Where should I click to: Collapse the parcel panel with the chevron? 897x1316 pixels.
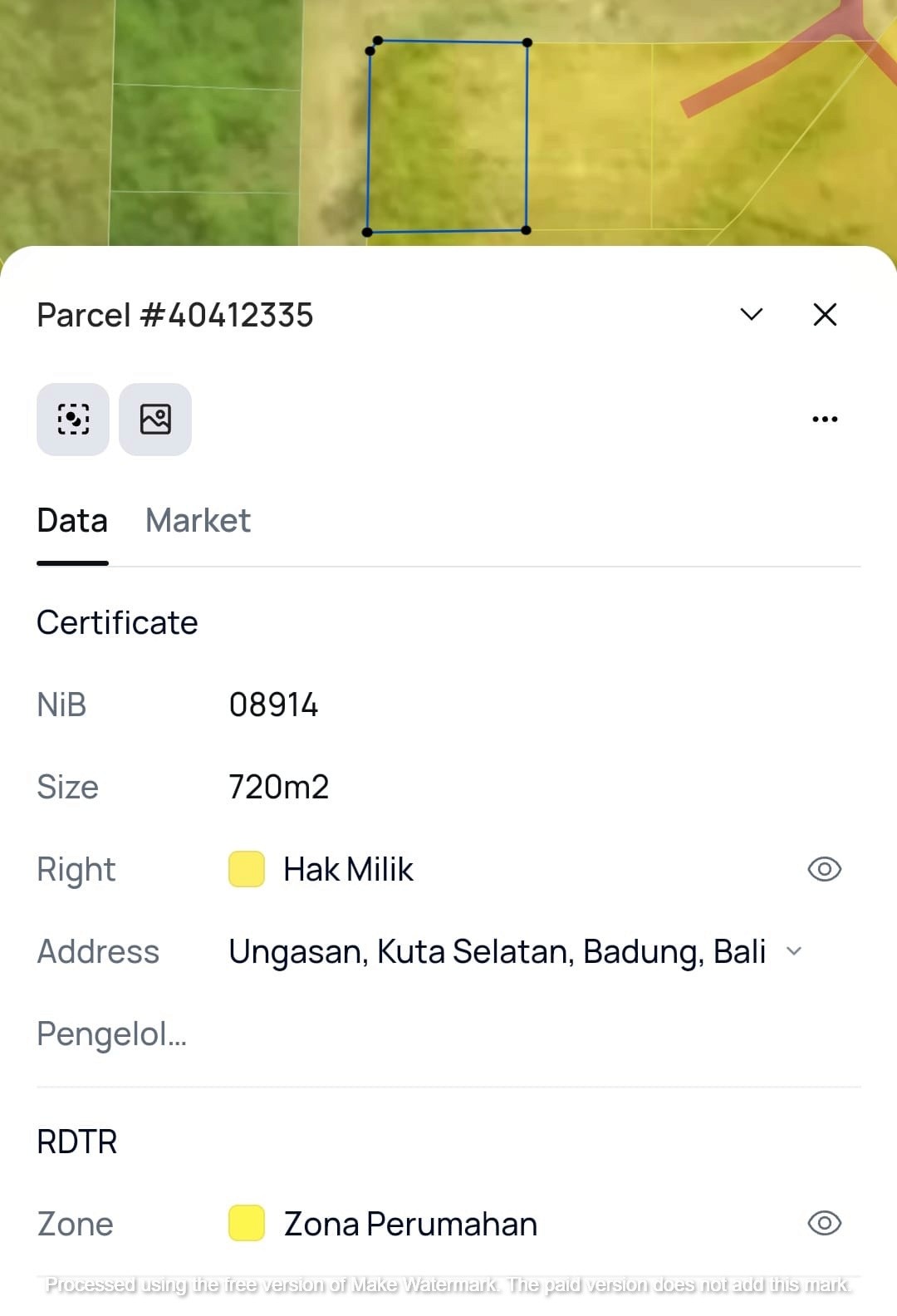coord(751,314)
